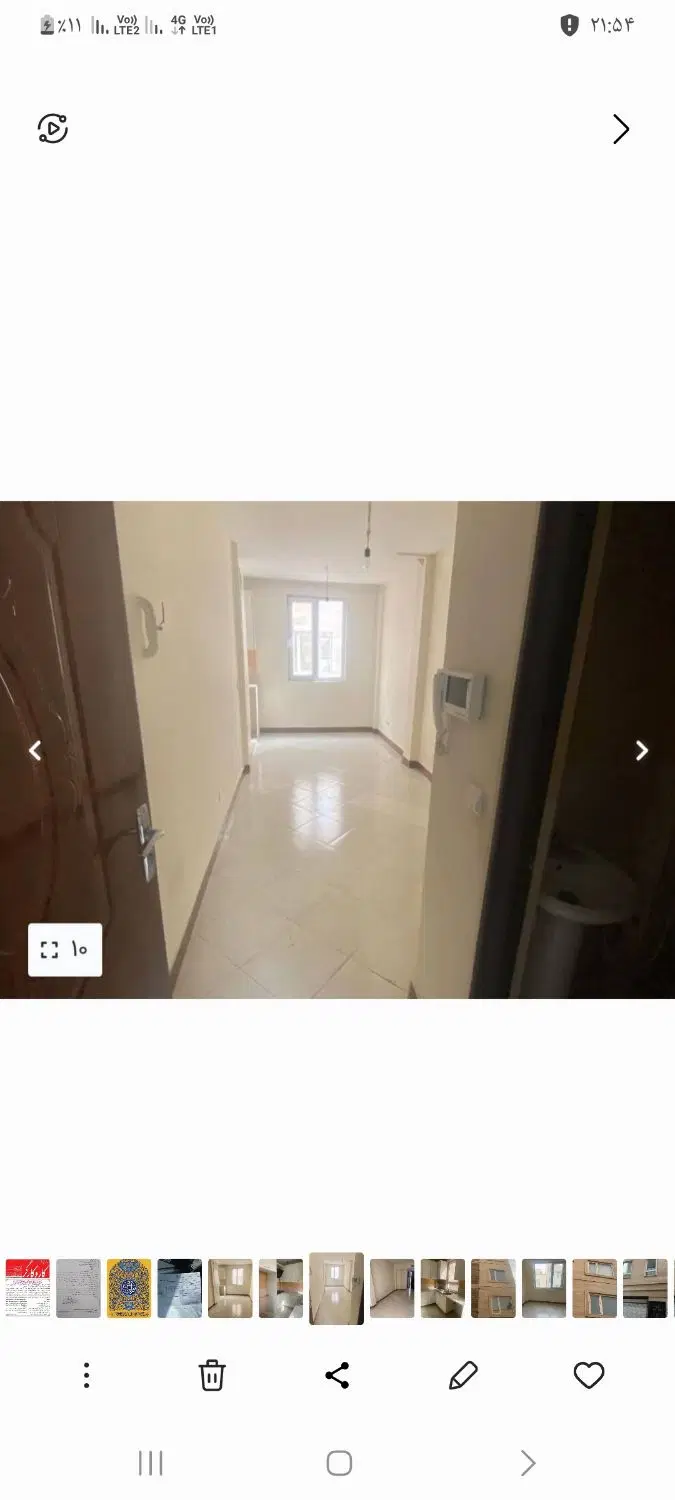
Task: Share this photo
Action: pos(338,1375)
